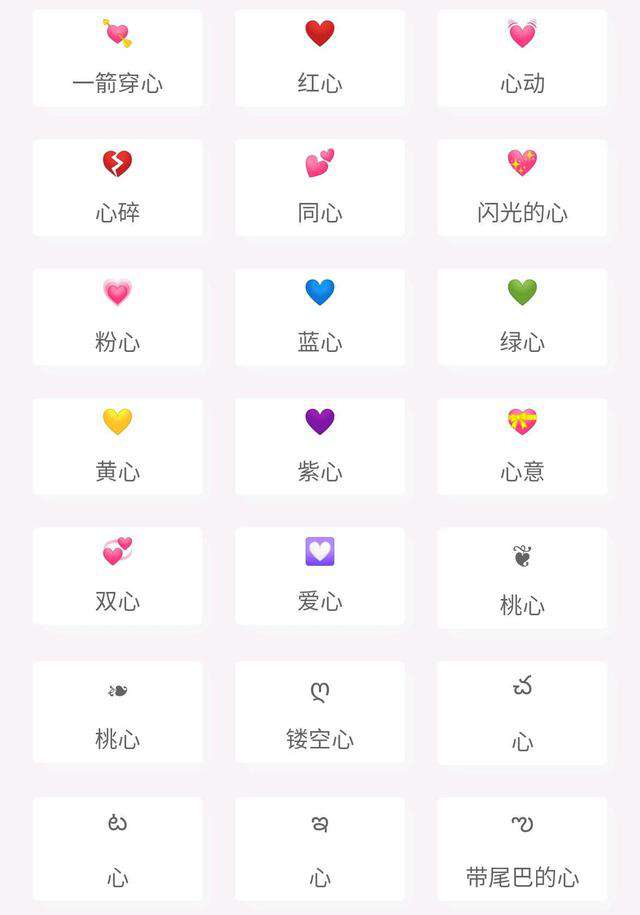The width and height of the screenshot is (640, 915).
Task: Pick the 心碎 broken heart card
Action: point(117,187)
